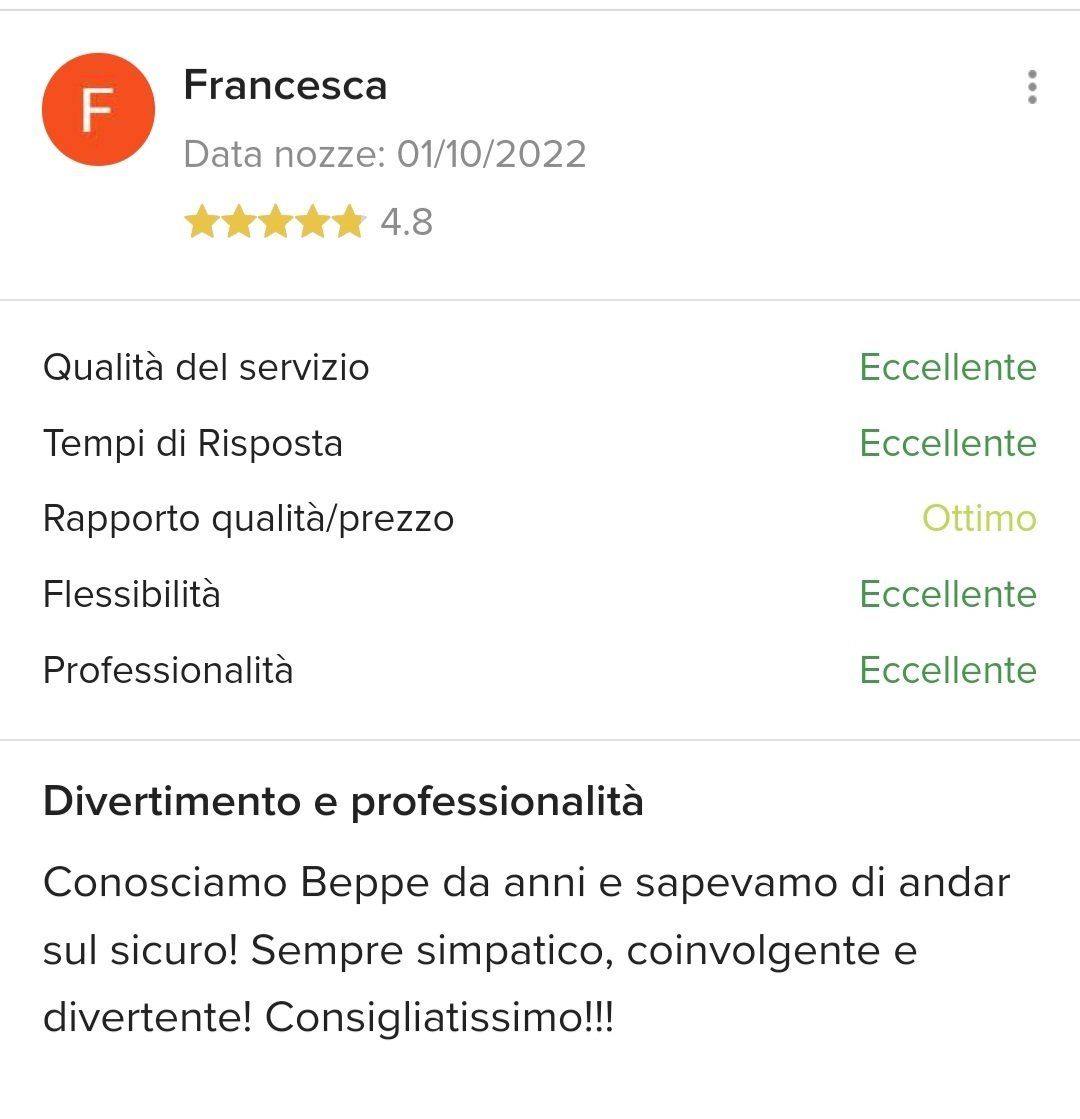Tap Francesca's profile avatar
Screen dimensions: 1080x1119
pyautogui.click(x=98, y=110)
